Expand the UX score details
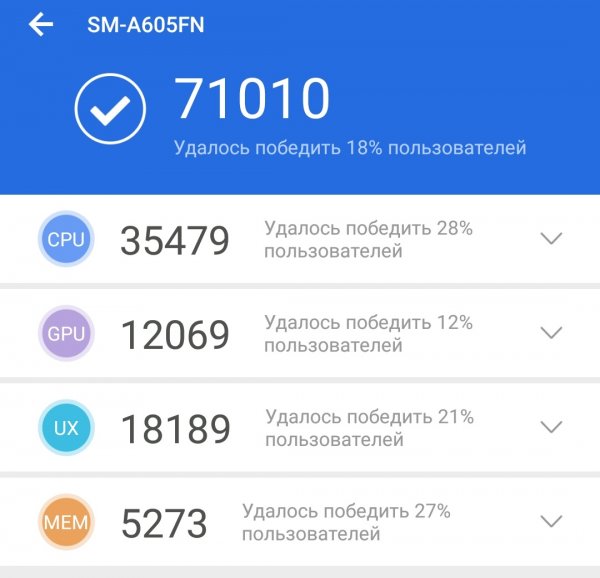 [x=551, y=427]
